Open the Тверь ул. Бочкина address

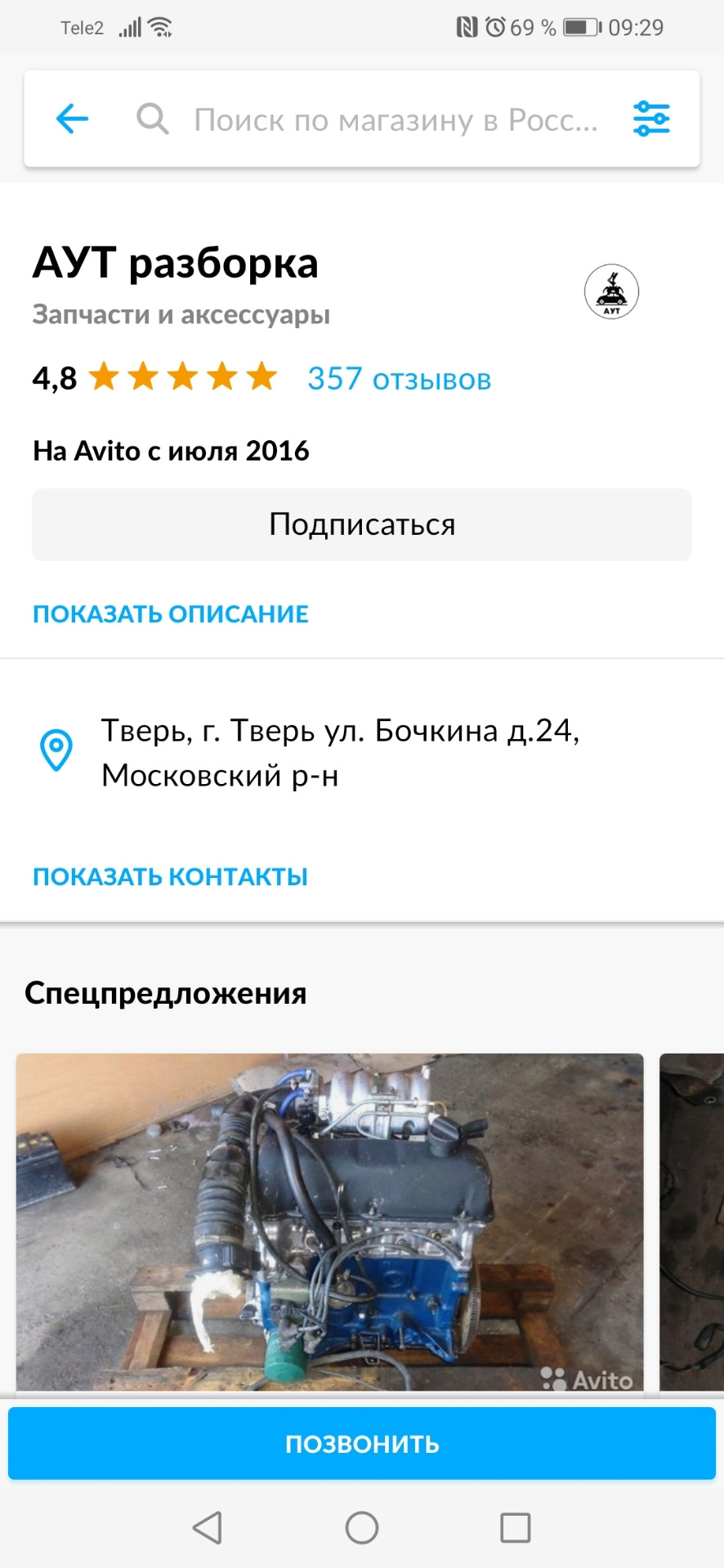tap(340, 752)
